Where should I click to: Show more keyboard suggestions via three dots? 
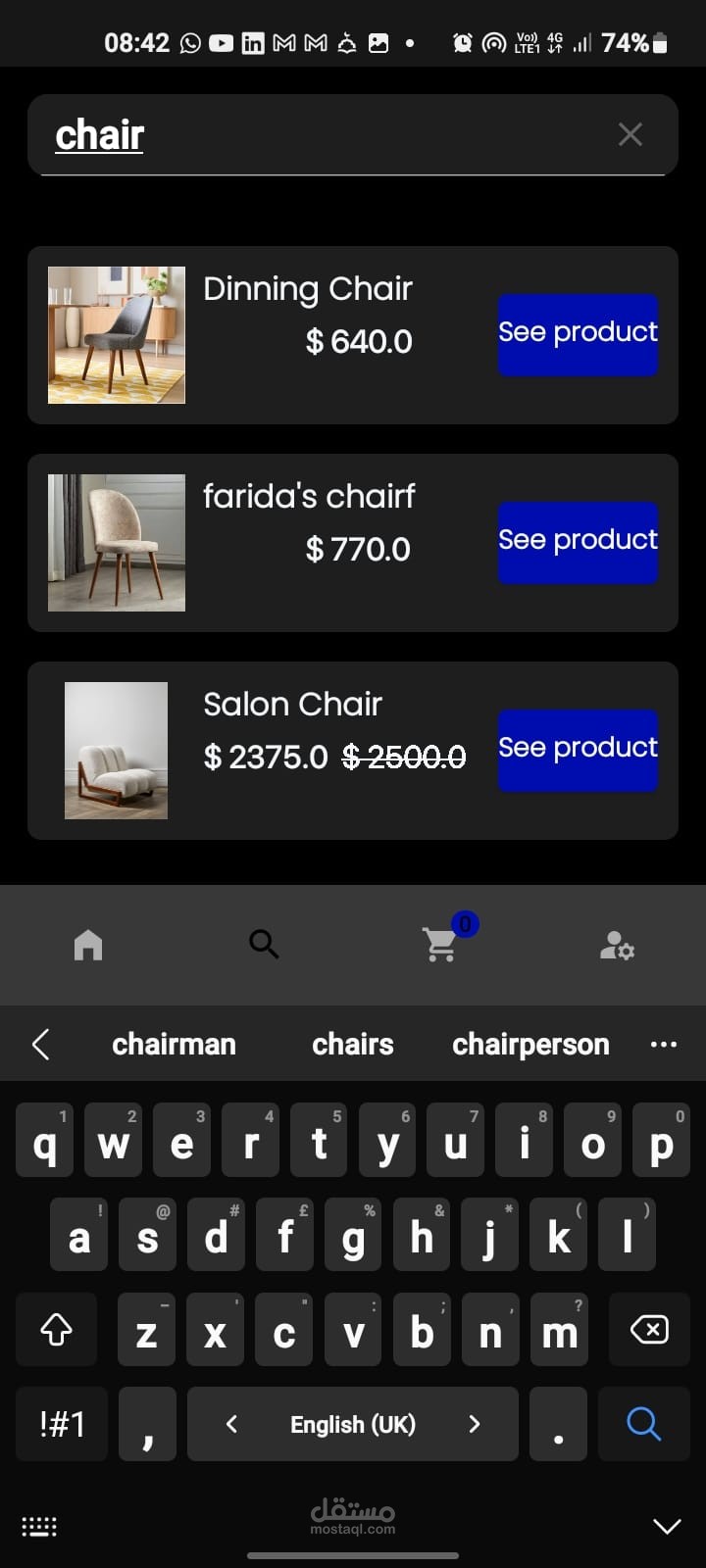pyautogui.click(x=664, y=1045)
